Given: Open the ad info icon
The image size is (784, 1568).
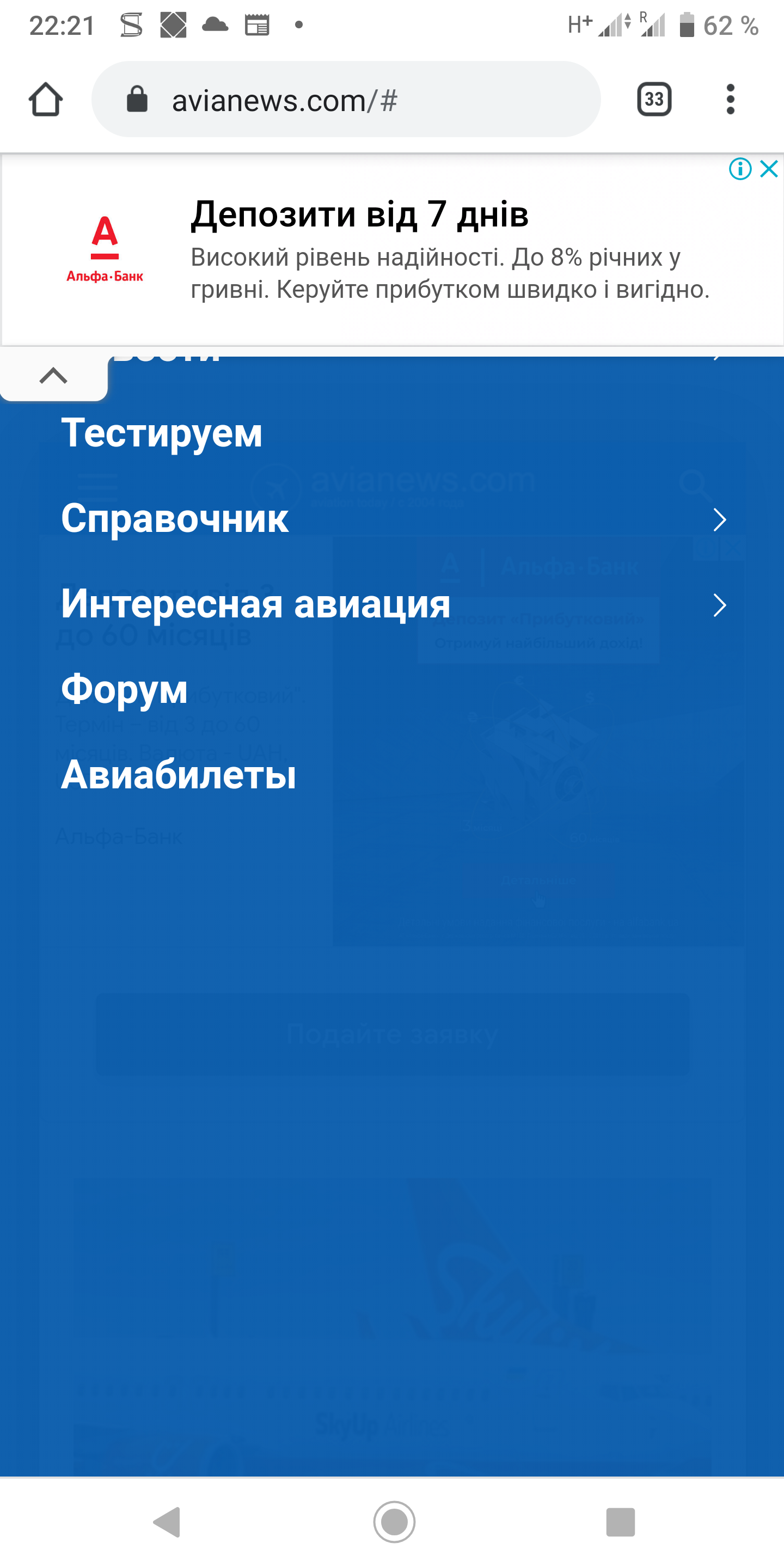Looking at the screenshot, I should (x=740, y=169).
